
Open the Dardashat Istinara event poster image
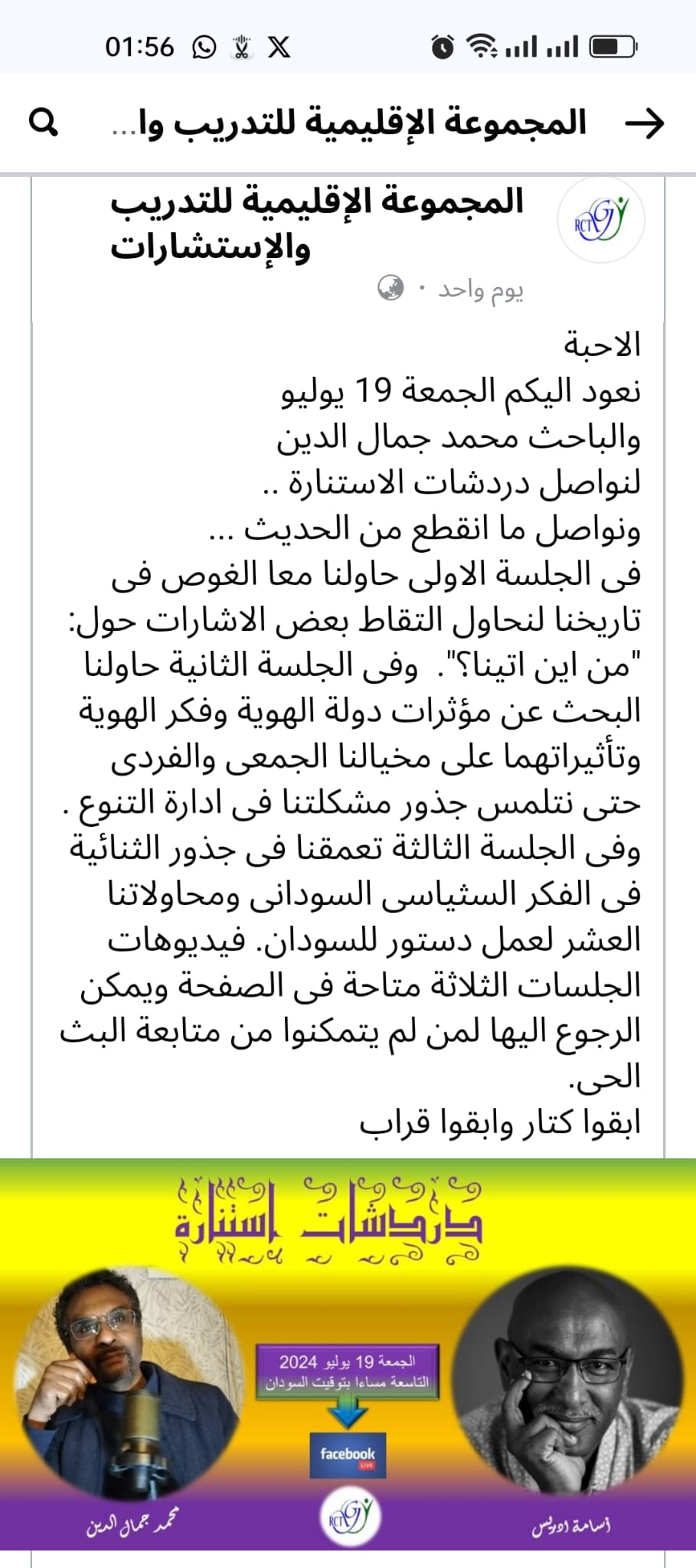point(348,1354)
